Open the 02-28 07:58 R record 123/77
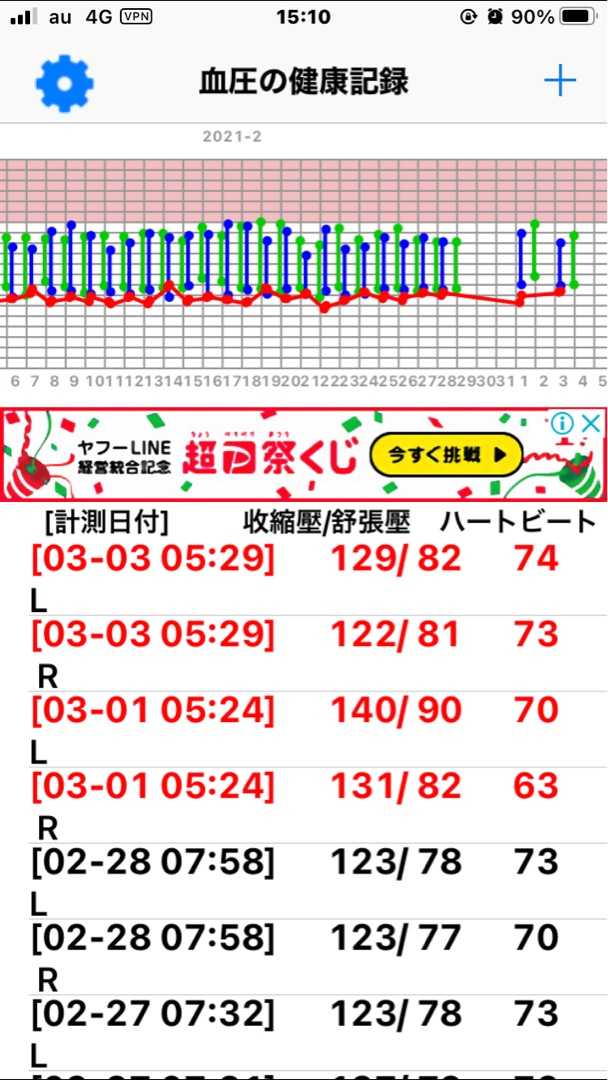This screenshot has height=1080, width=608. click(x=304, y=957)
